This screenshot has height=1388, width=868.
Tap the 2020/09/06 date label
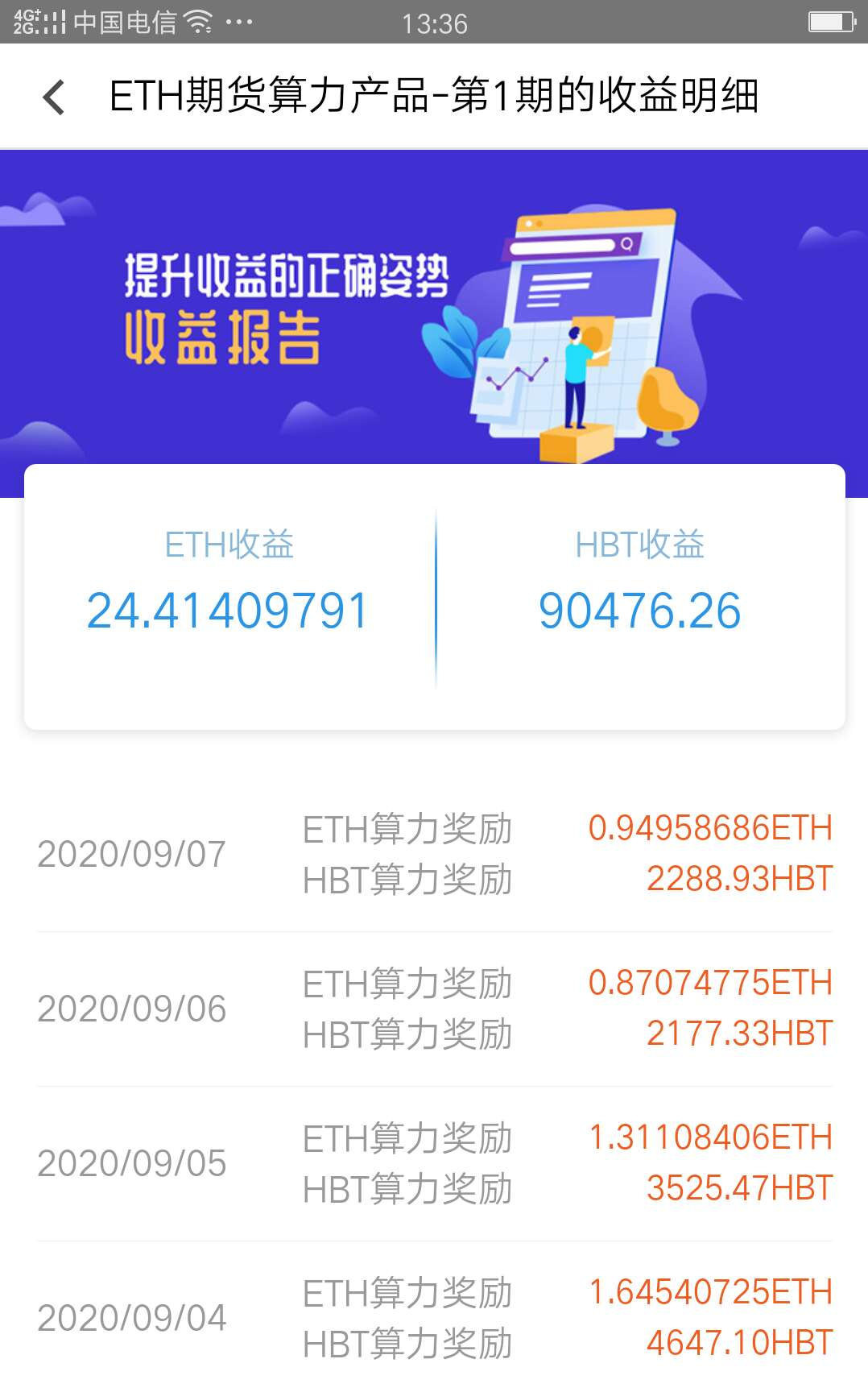pyautogui.click(x=131, y=1008)
